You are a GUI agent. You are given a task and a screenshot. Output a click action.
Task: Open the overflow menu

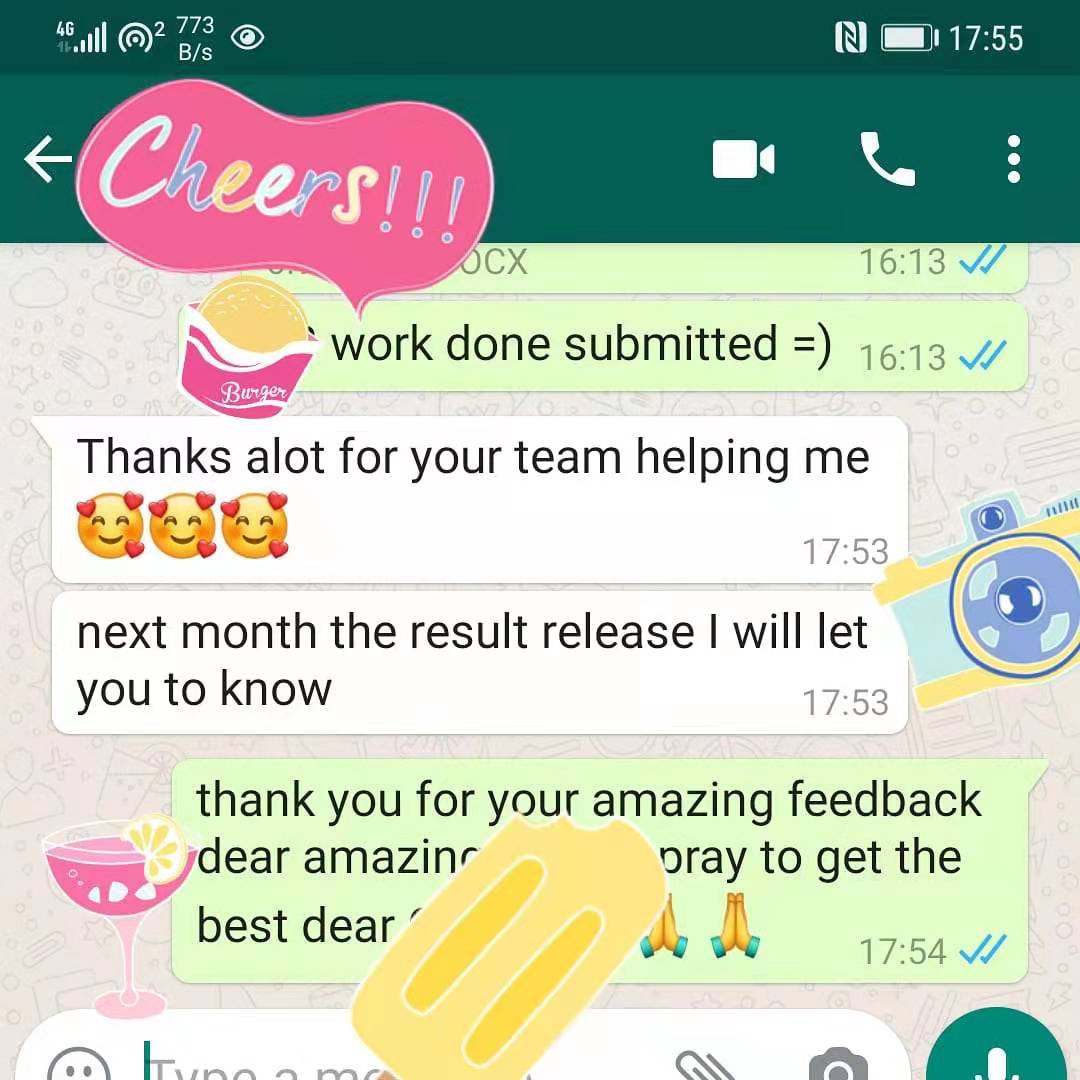click(x=1013, y=160)
